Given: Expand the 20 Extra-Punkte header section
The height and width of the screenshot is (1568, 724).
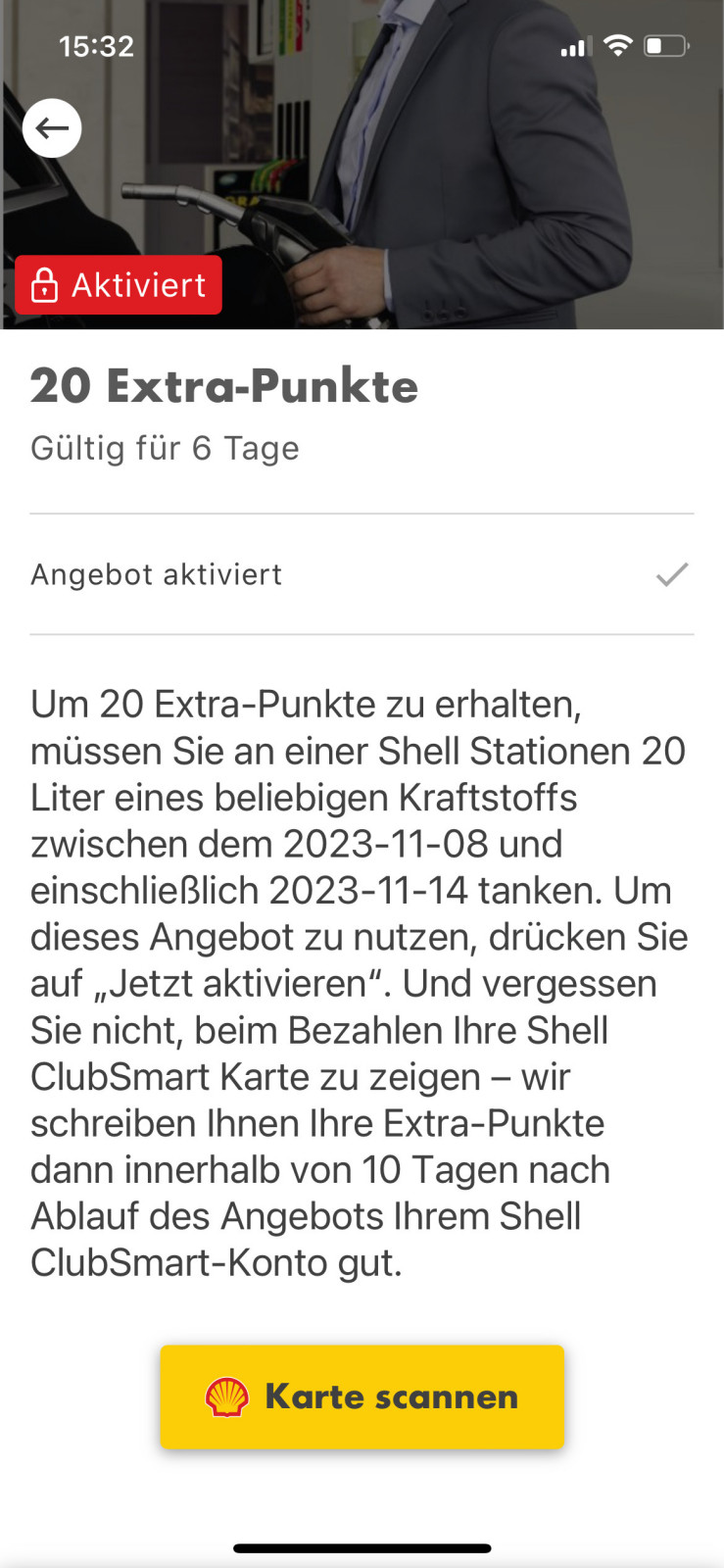Looking at the screenshot, I should (x=224, y=385).
